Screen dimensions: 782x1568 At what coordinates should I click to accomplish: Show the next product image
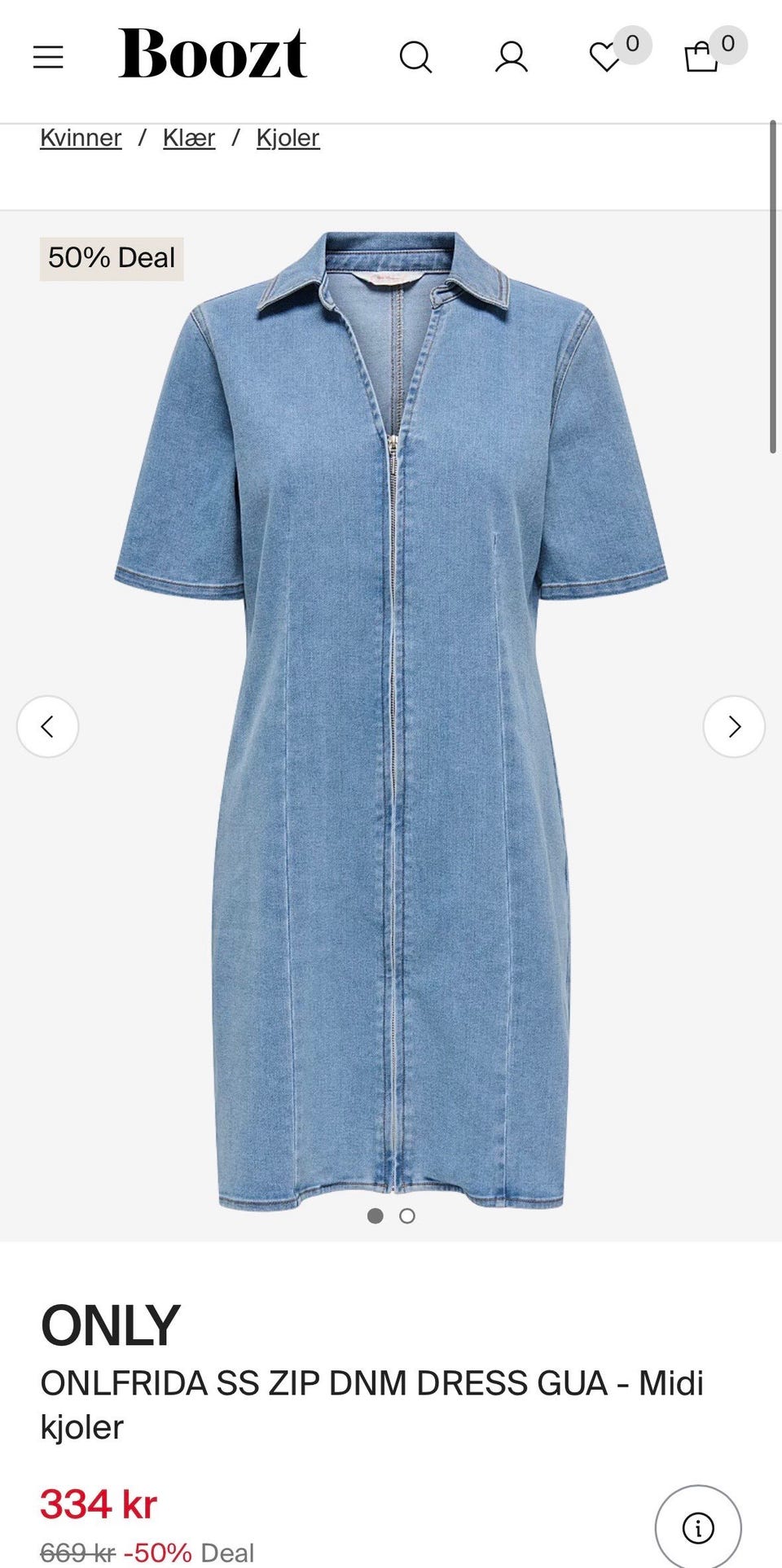[734, 726]
